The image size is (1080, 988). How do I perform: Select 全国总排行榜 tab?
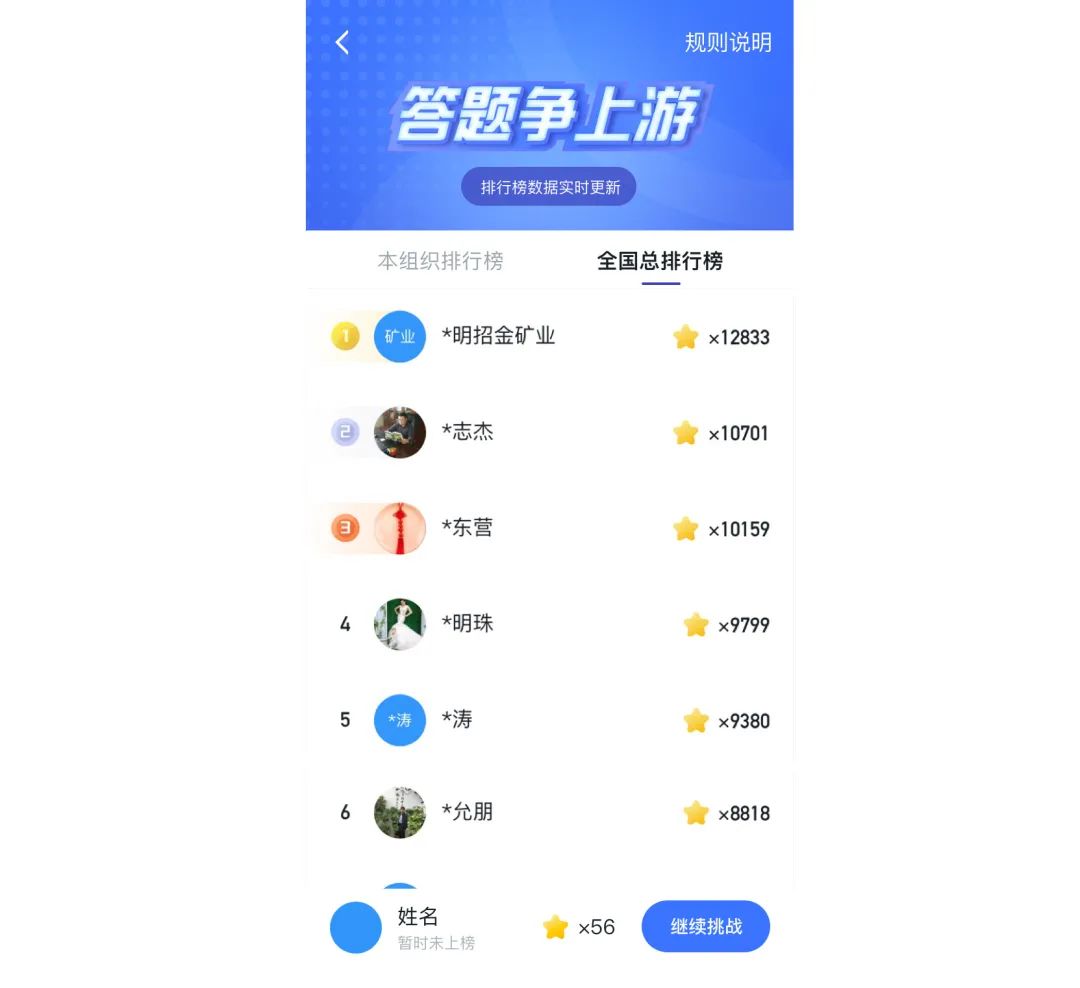660,261
